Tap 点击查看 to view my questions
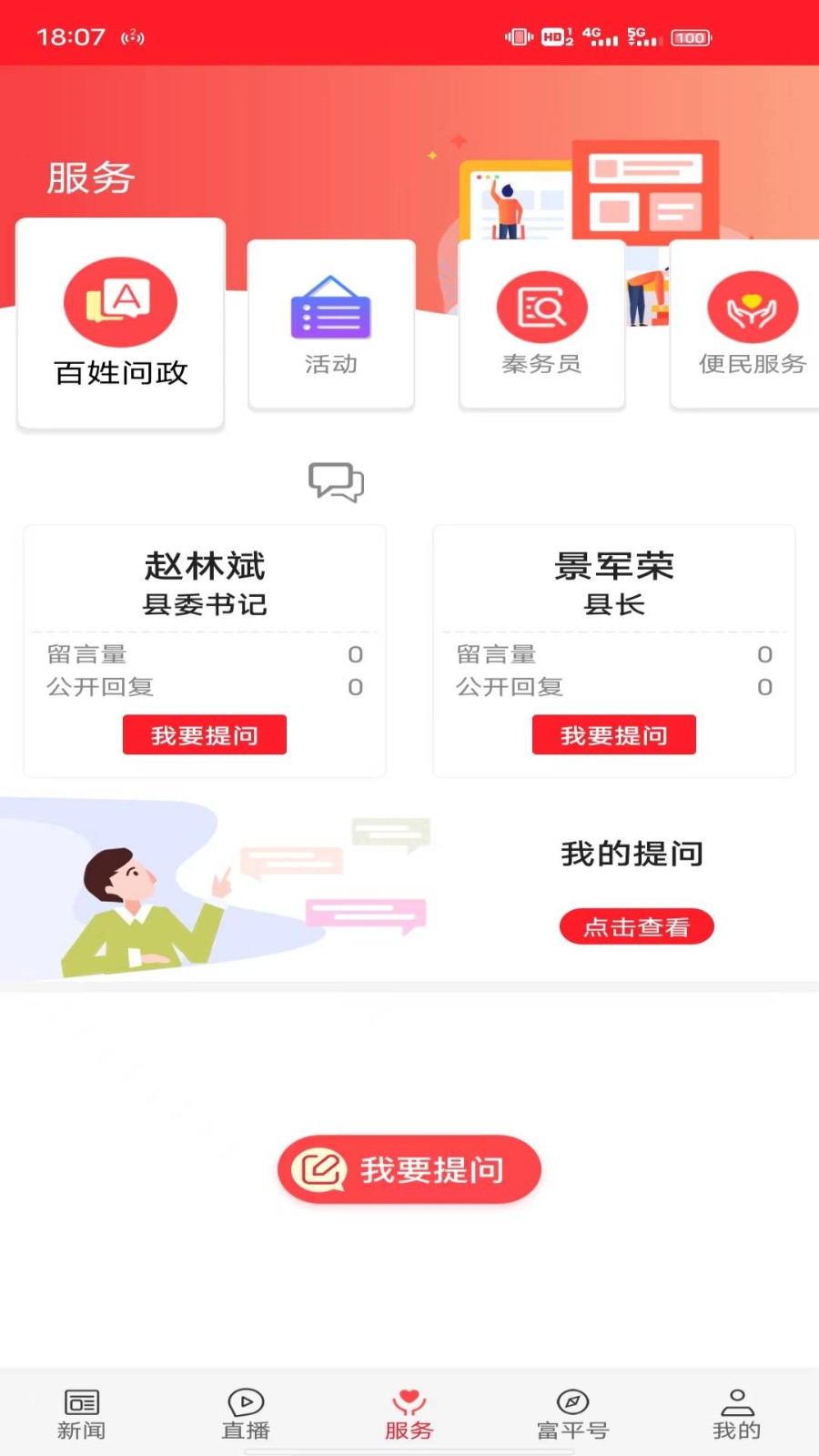Image resolution: width=819 pixels, height=1456 pixels. 636,926
